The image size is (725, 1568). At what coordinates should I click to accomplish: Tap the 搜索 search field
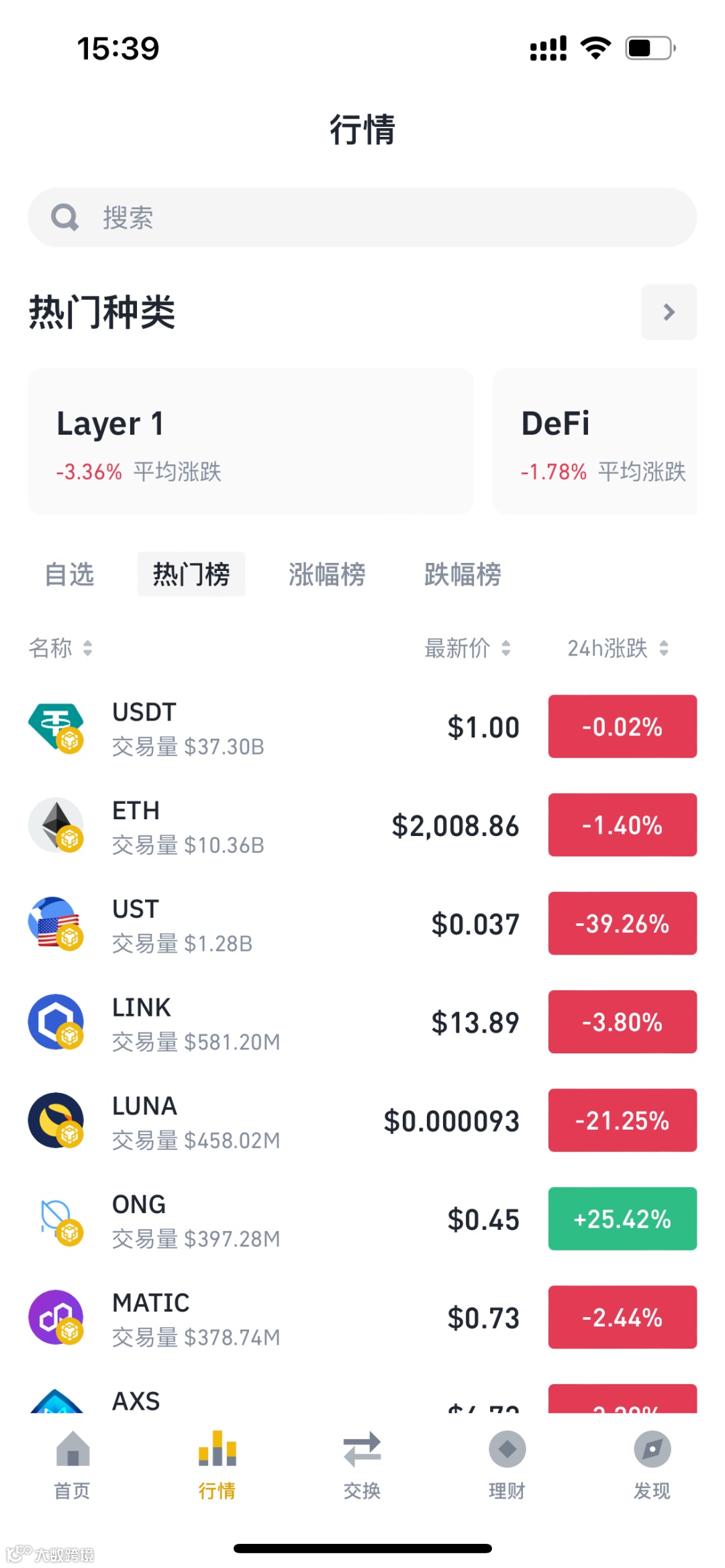tap(362, 217)
